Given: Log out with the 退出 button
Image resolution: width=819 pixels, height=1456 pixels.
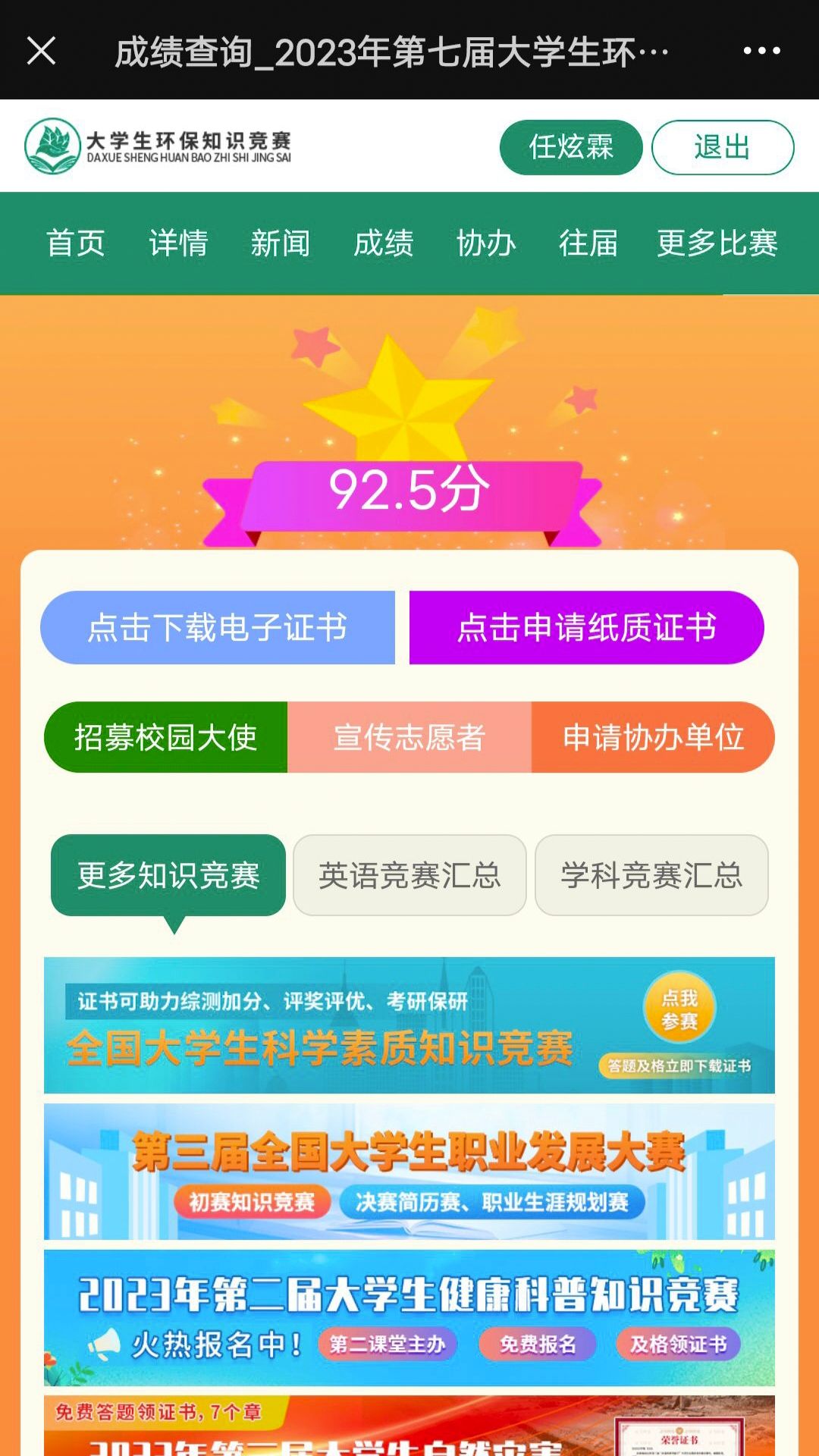Looking at the screenshot, I should point(722,147).
